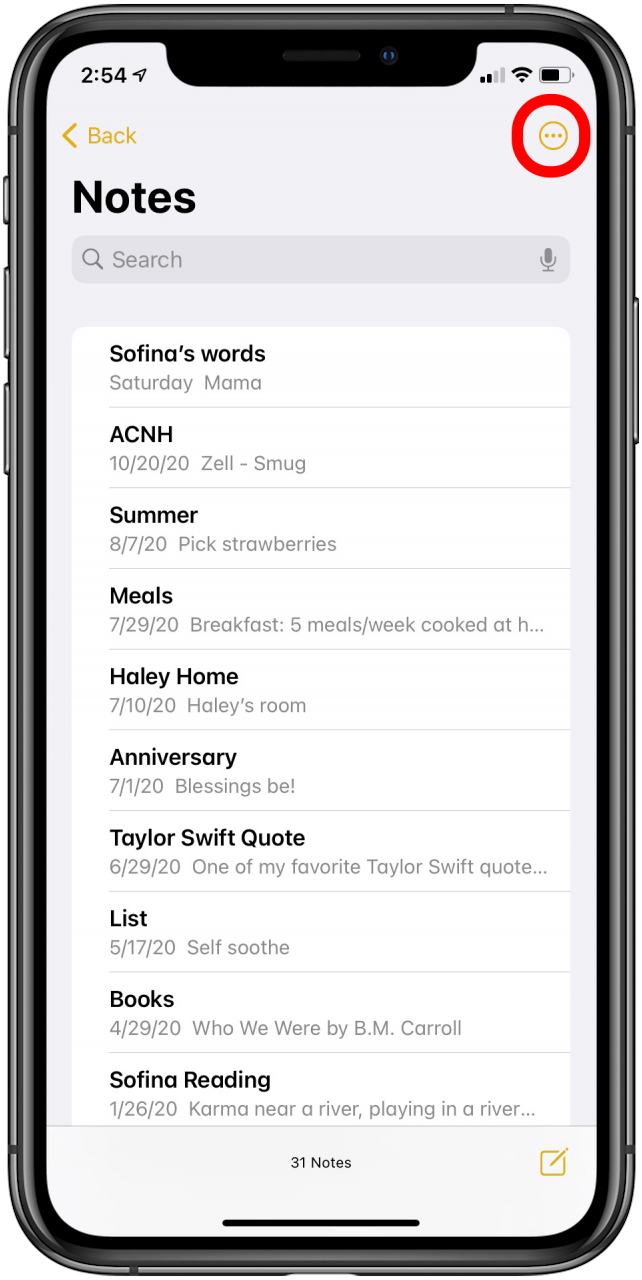The image size is (642, 1280).
Task: Go back to the folders list
Action: coord(99,136)
